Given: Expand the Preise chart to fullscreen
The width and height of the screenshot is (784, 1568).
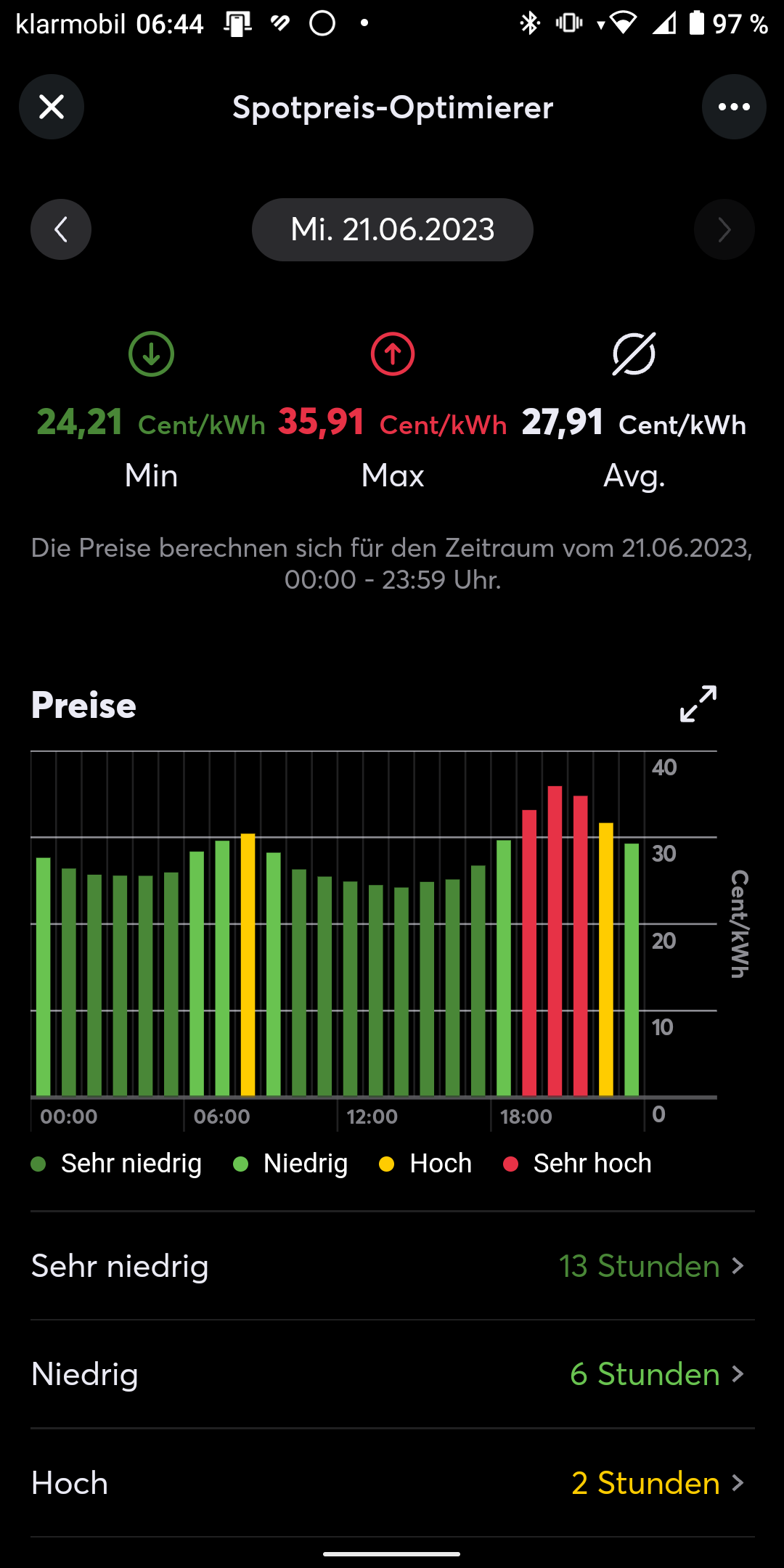Looking at the screenshot, I should pyautogui.click(x=698, y=704).
